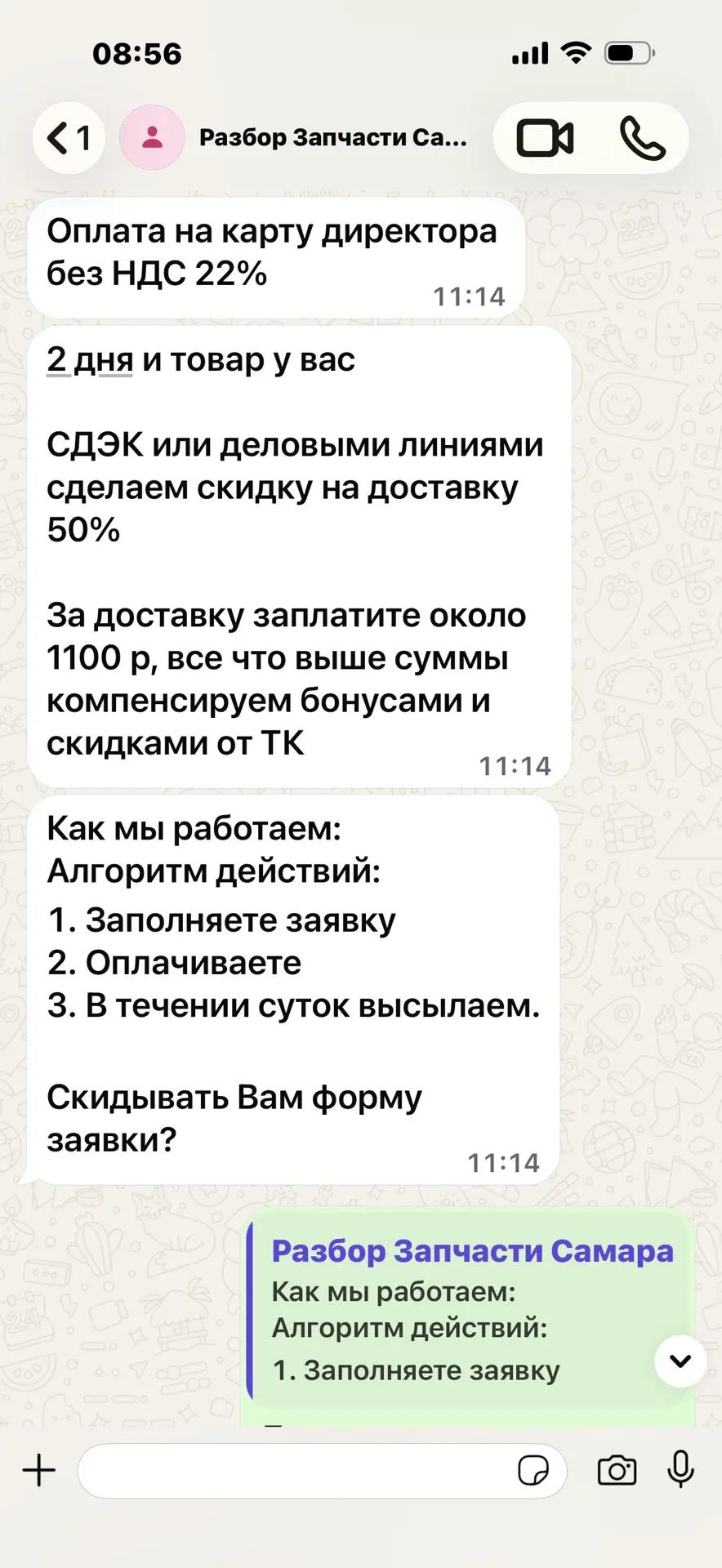Start a voice call
The width and height of the screenshot is (722, 1568).
pyautogui.click(x=642, y=137)
